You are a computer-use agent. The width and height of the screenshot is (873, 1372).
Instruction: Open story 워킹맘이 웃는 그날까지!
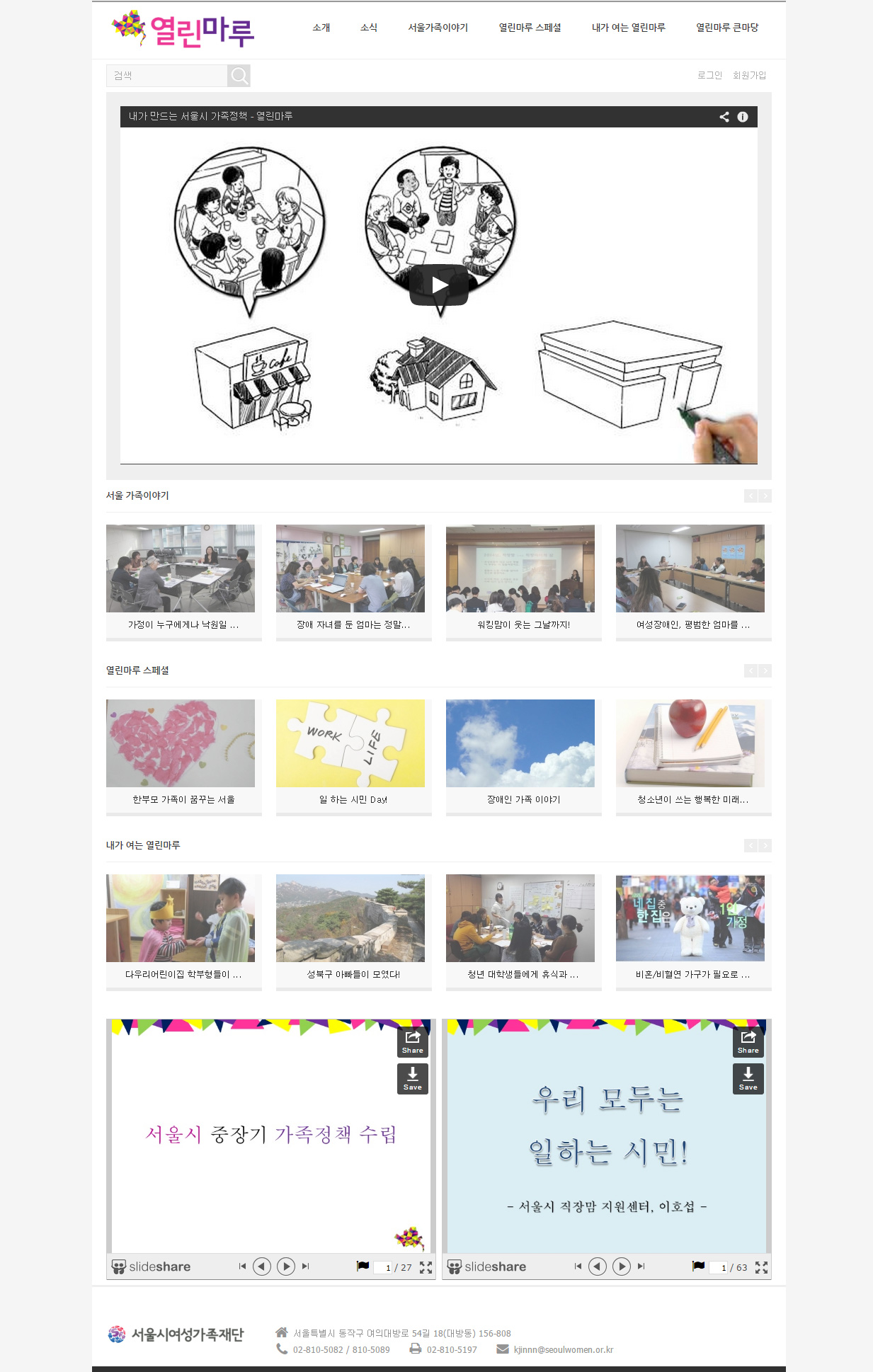[x=523, y=624]
